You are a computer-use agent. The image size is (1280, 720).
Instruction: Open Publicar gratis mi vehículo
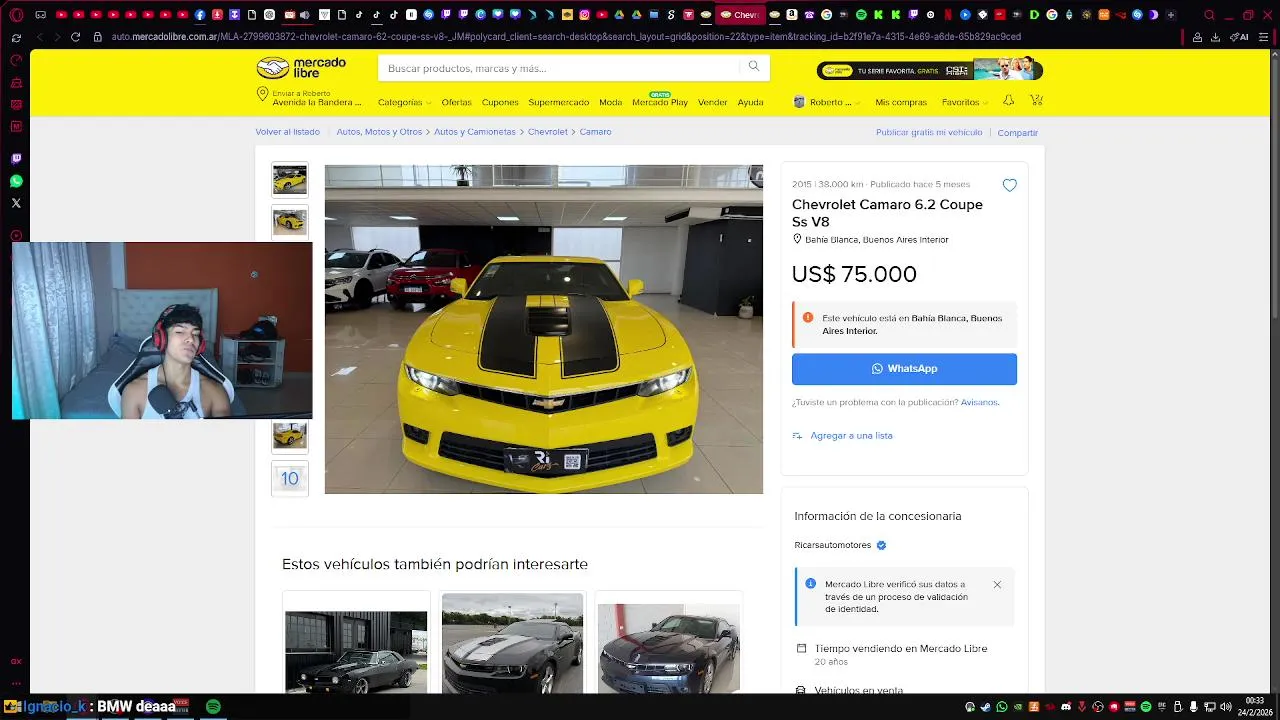[929, 132]
